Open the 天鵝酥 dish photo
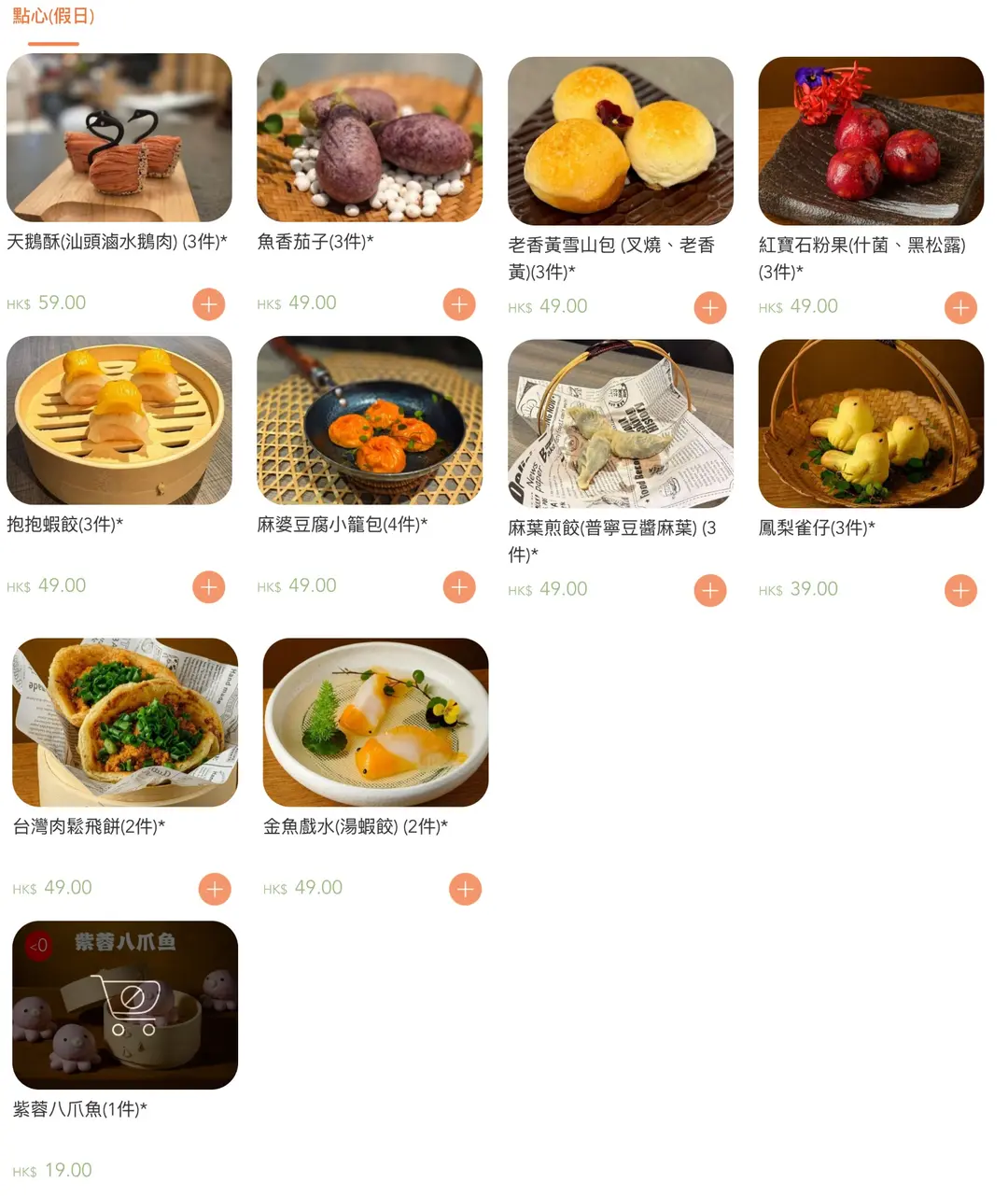1008x1196 pixels. point(119,137)
